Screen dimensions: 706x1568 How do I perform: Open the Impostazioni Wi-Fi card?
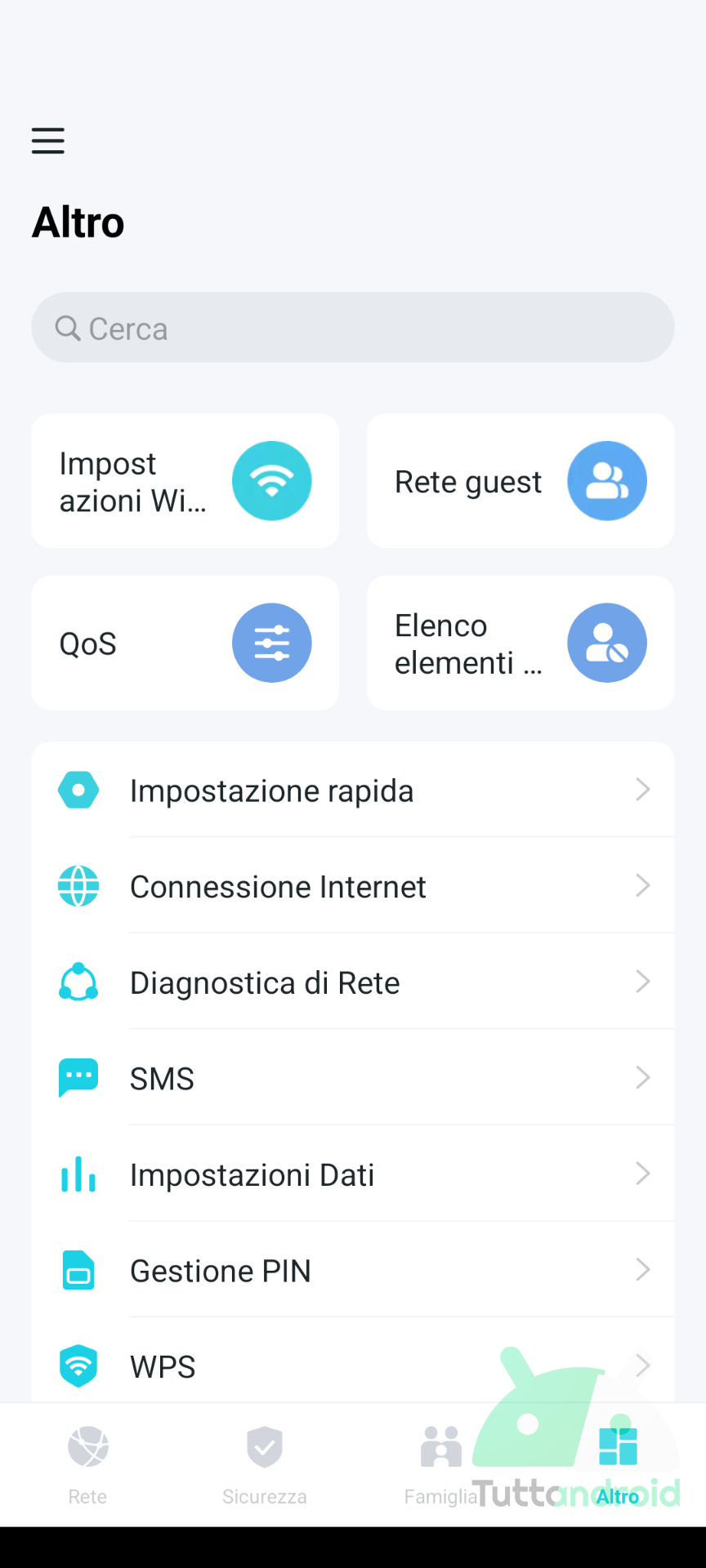click(x=185, y=481)
